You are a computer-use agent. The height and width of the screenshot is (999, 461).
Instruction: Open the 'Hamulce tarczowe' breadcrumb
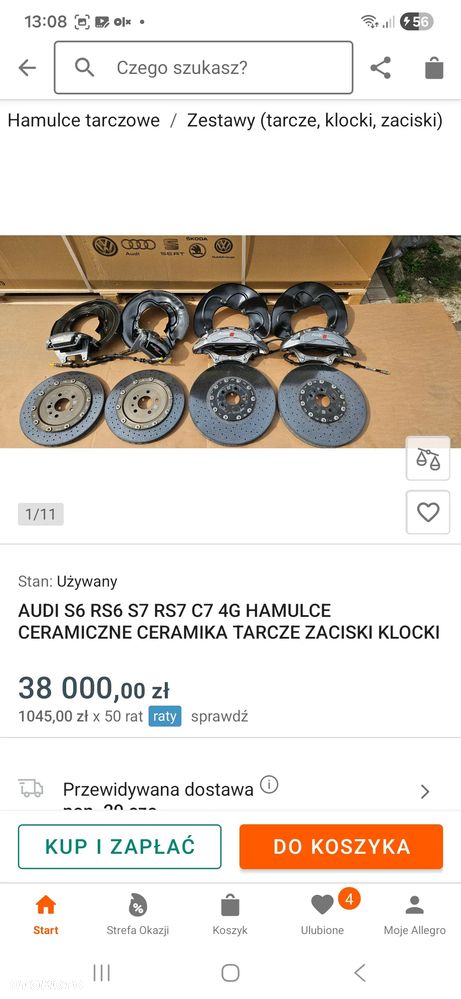pyautogui.click(x=83, y=120)
